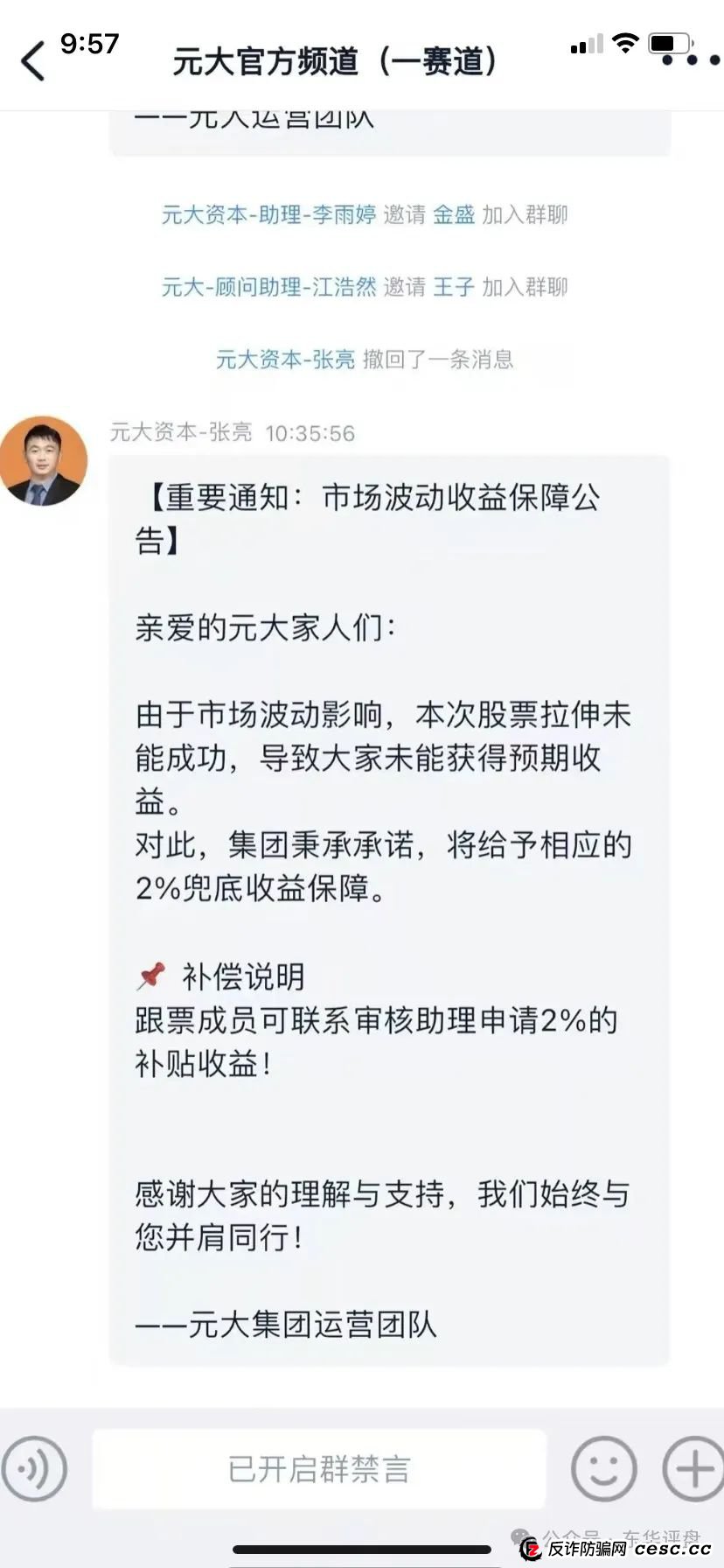Open 元大资本-张亮 from the recalled message notice

click(286, 360)
